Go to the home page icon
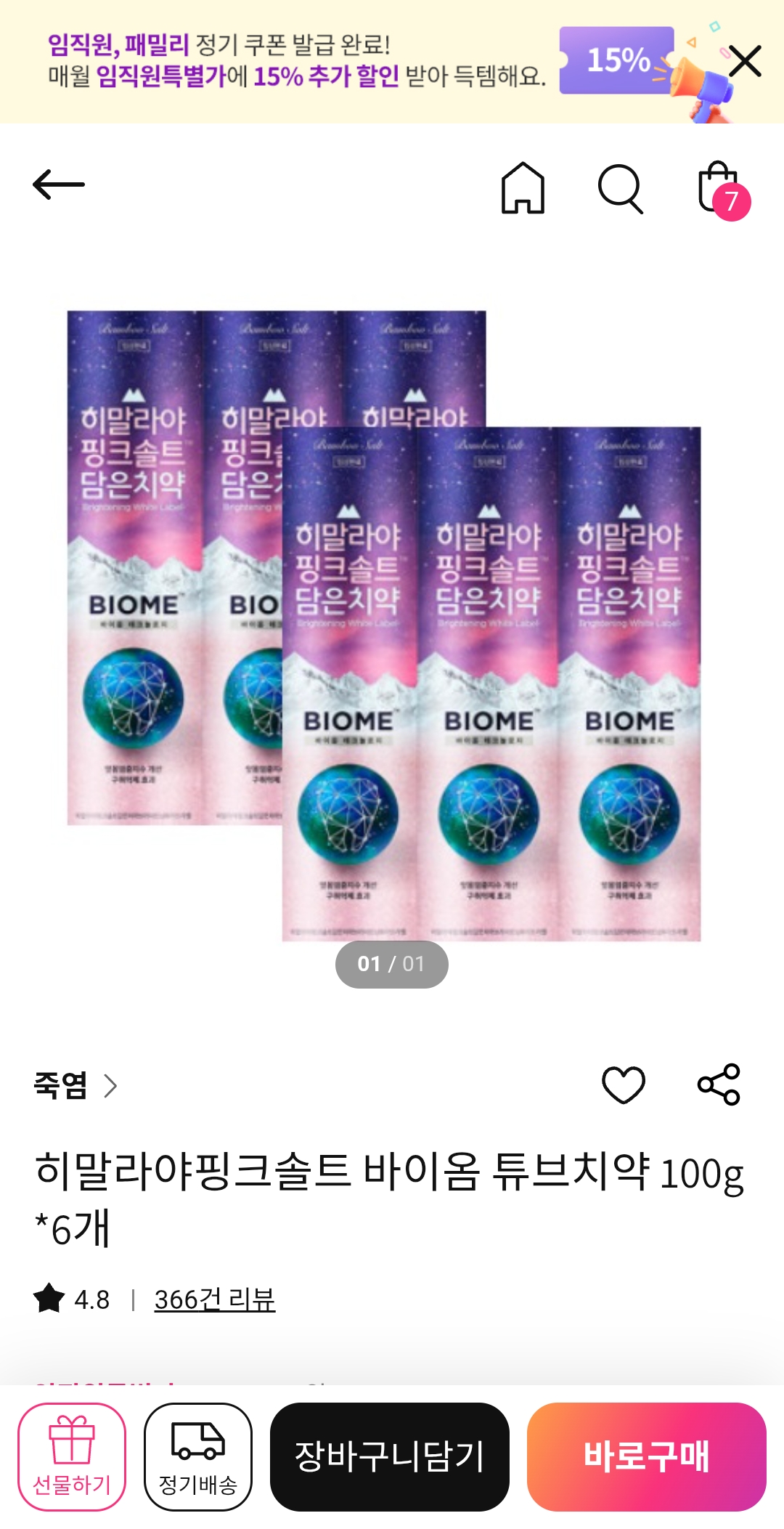The image size is (784, 1529). 523,188
